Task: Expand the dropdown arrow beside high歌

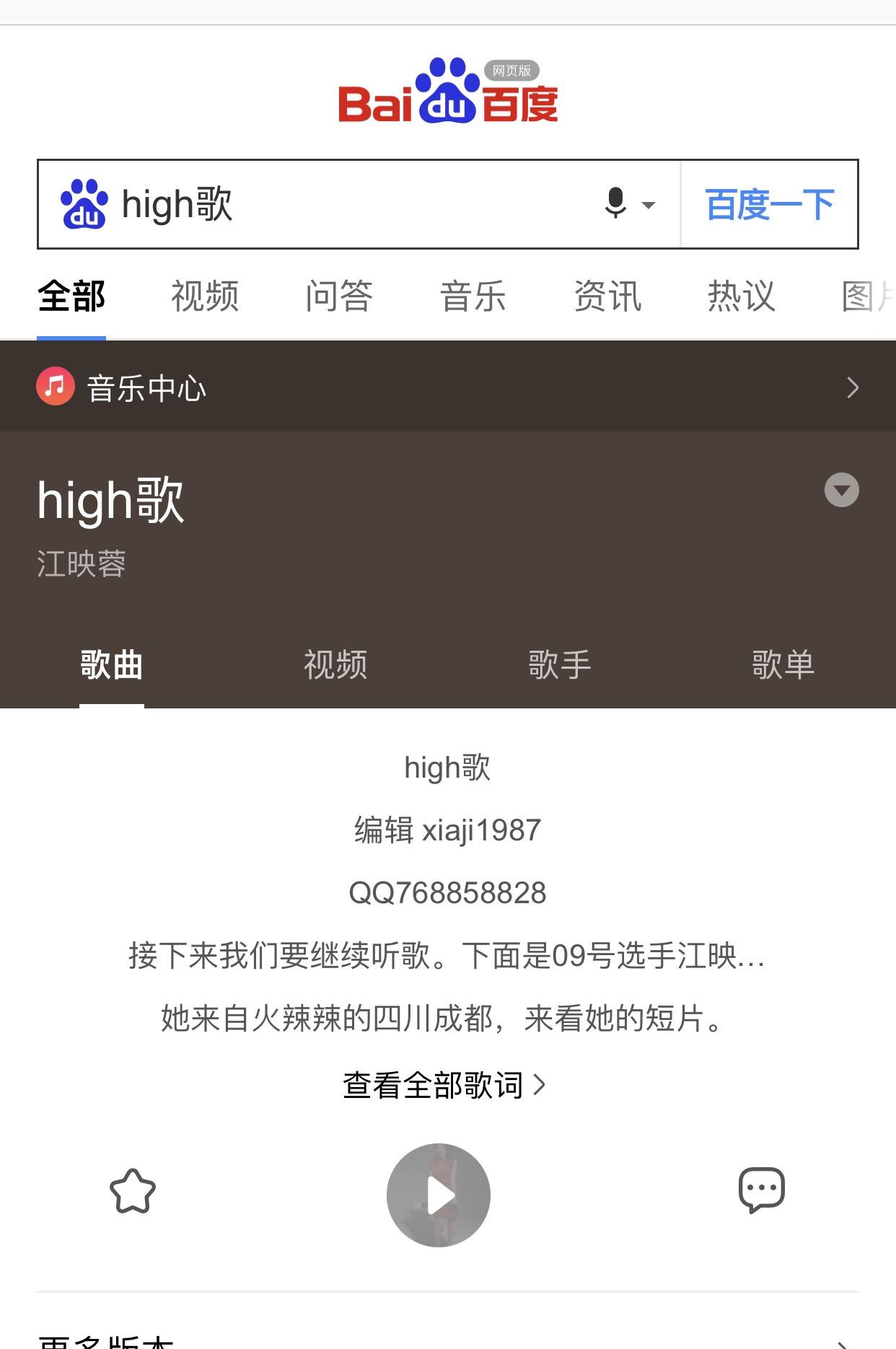Action: tap(841, 491)
